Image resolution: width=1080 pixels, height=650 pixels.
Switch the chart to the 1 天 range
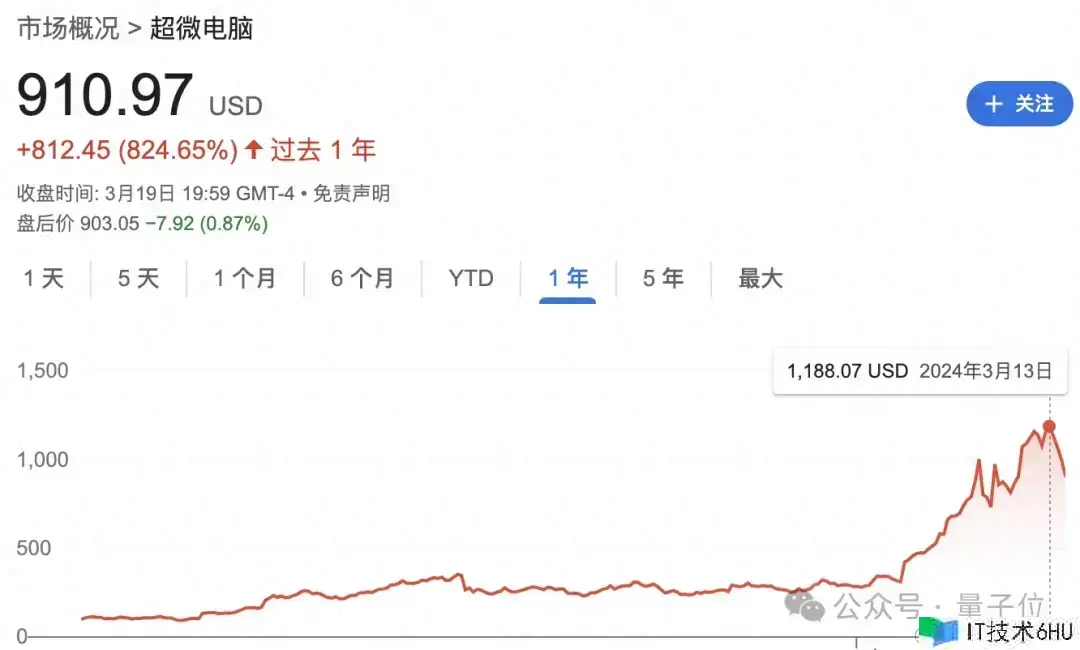click(x=44, y=278)
